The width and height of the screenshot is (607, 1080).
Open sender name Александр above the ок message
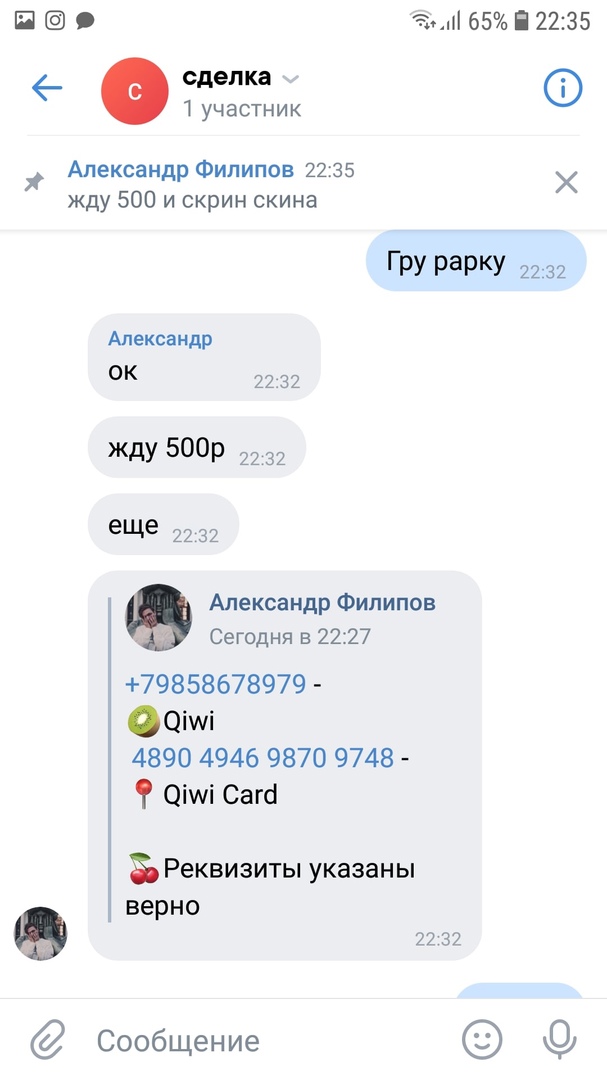[160, 338]
